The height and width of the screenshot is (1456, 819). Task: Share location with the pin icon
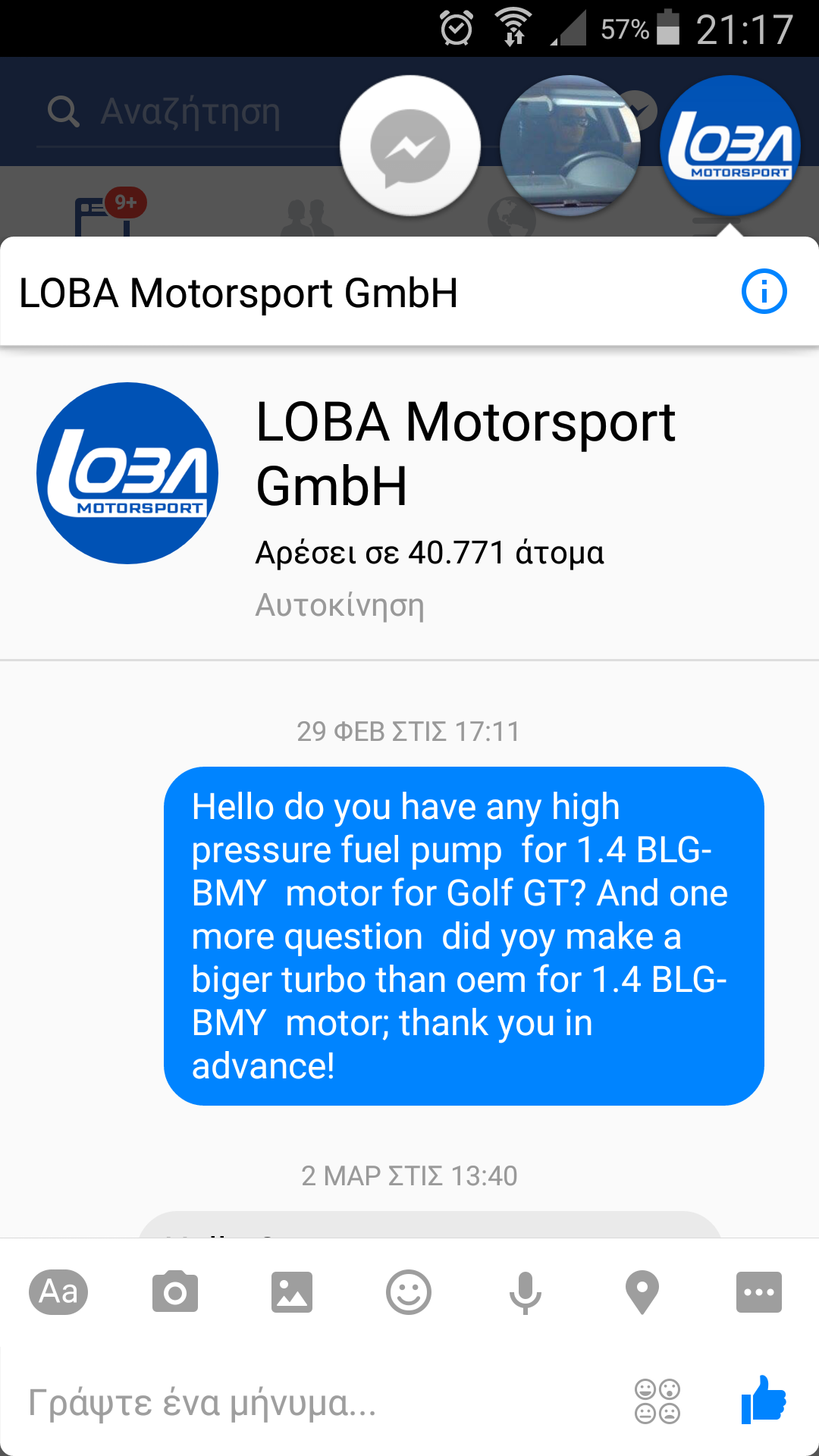(642, 1292)
